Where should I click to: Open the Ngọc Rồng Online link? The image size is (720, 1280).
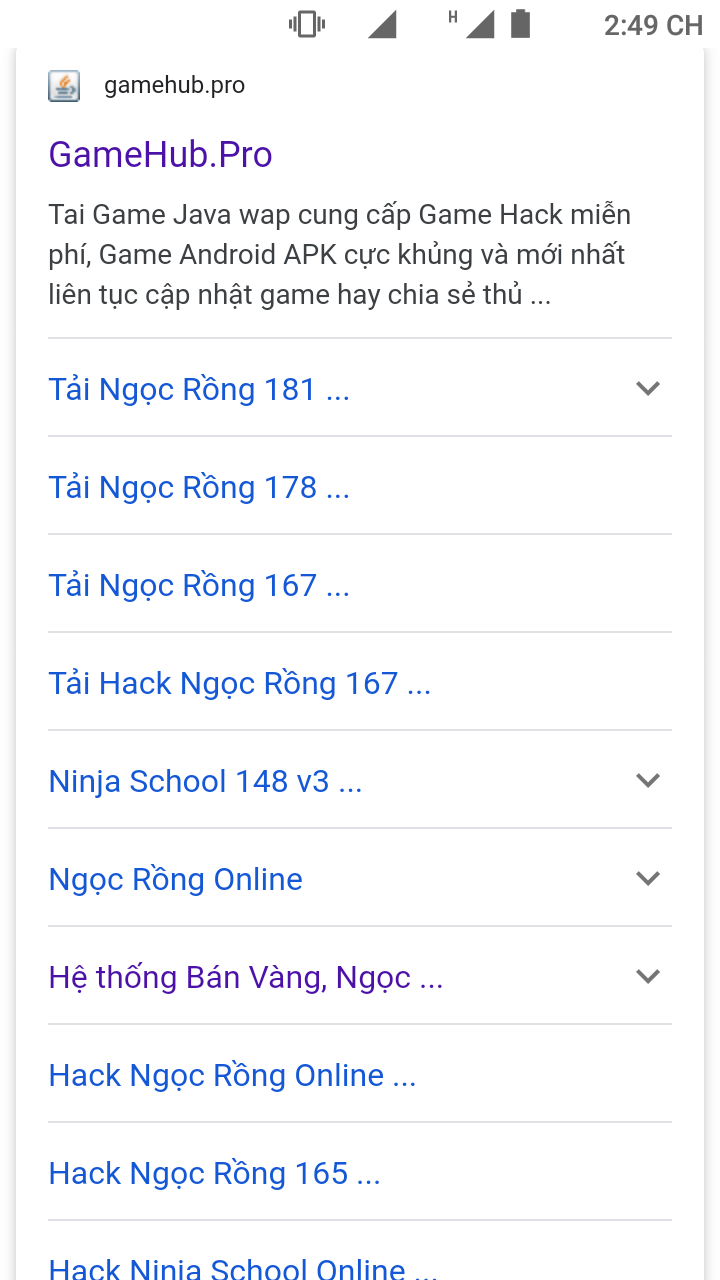176,879
